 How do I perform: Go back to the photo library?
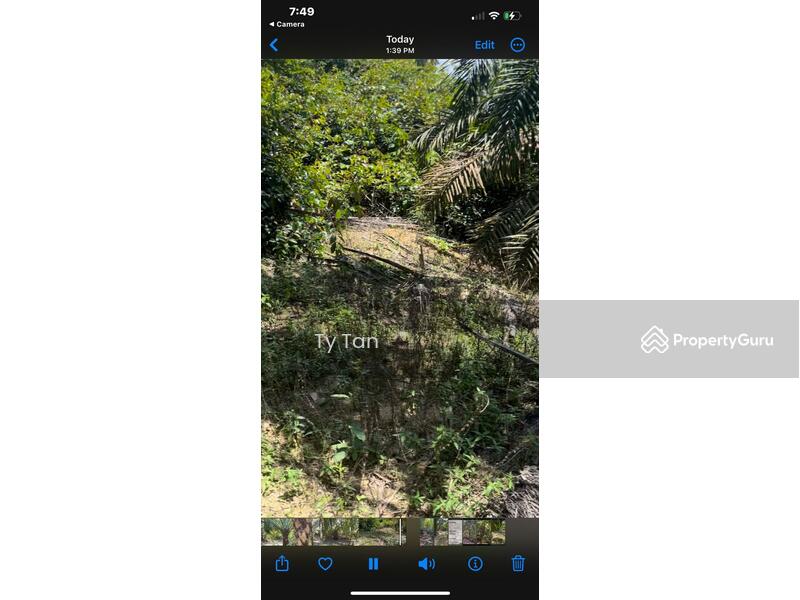tap(274, 45)
